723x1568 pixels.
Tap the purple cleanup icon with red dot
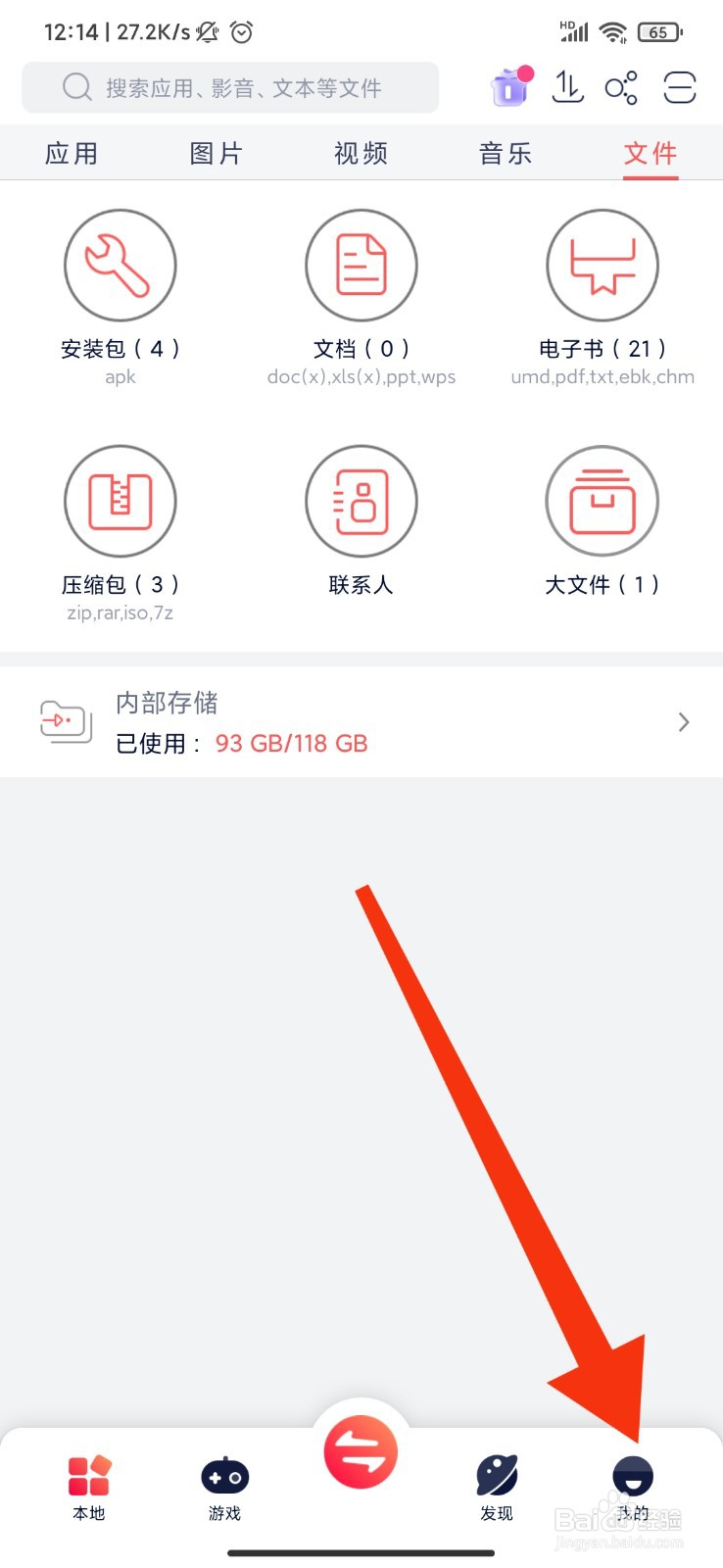click(x=510, y=87)
